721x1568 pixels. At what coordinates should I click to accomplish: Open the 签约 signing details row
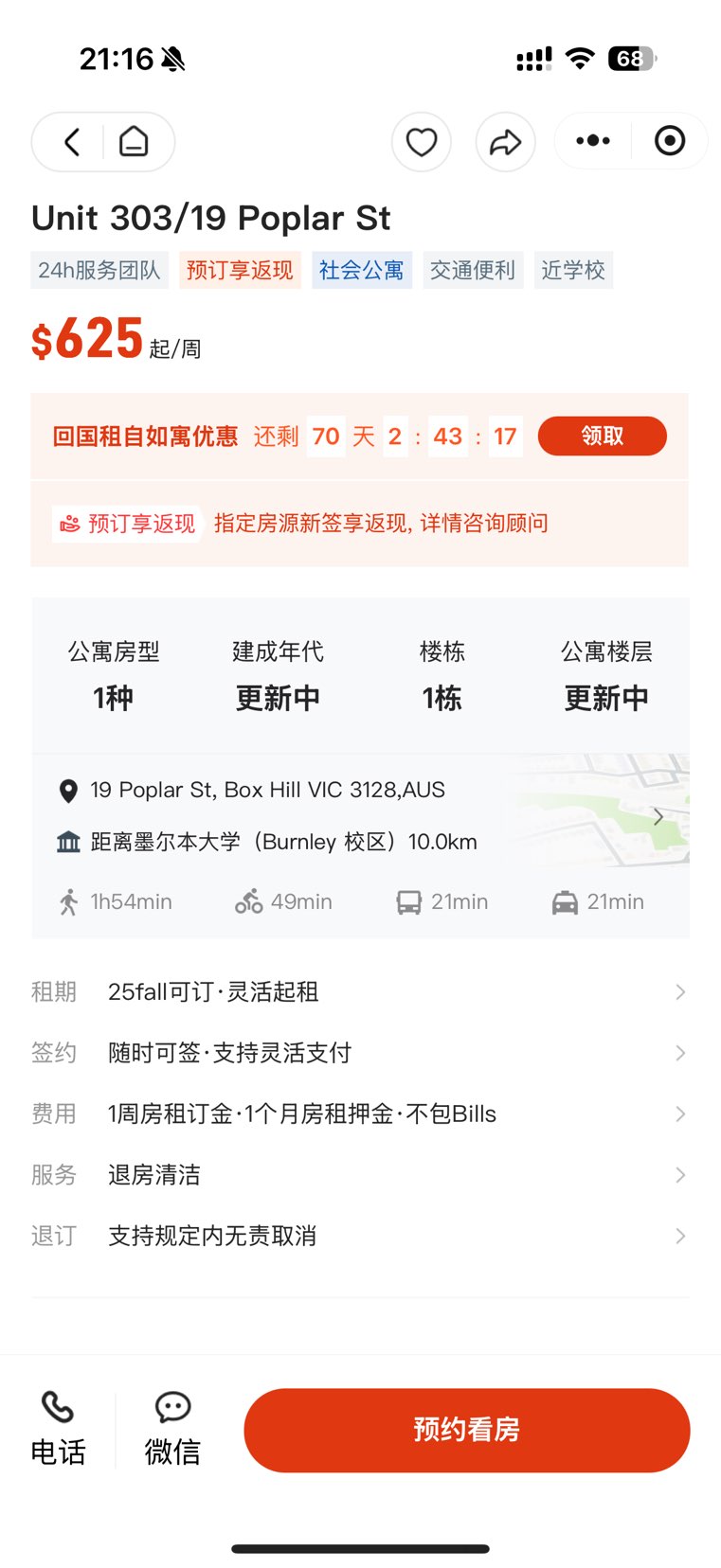pyautogui.click(x=360, y=1053)
